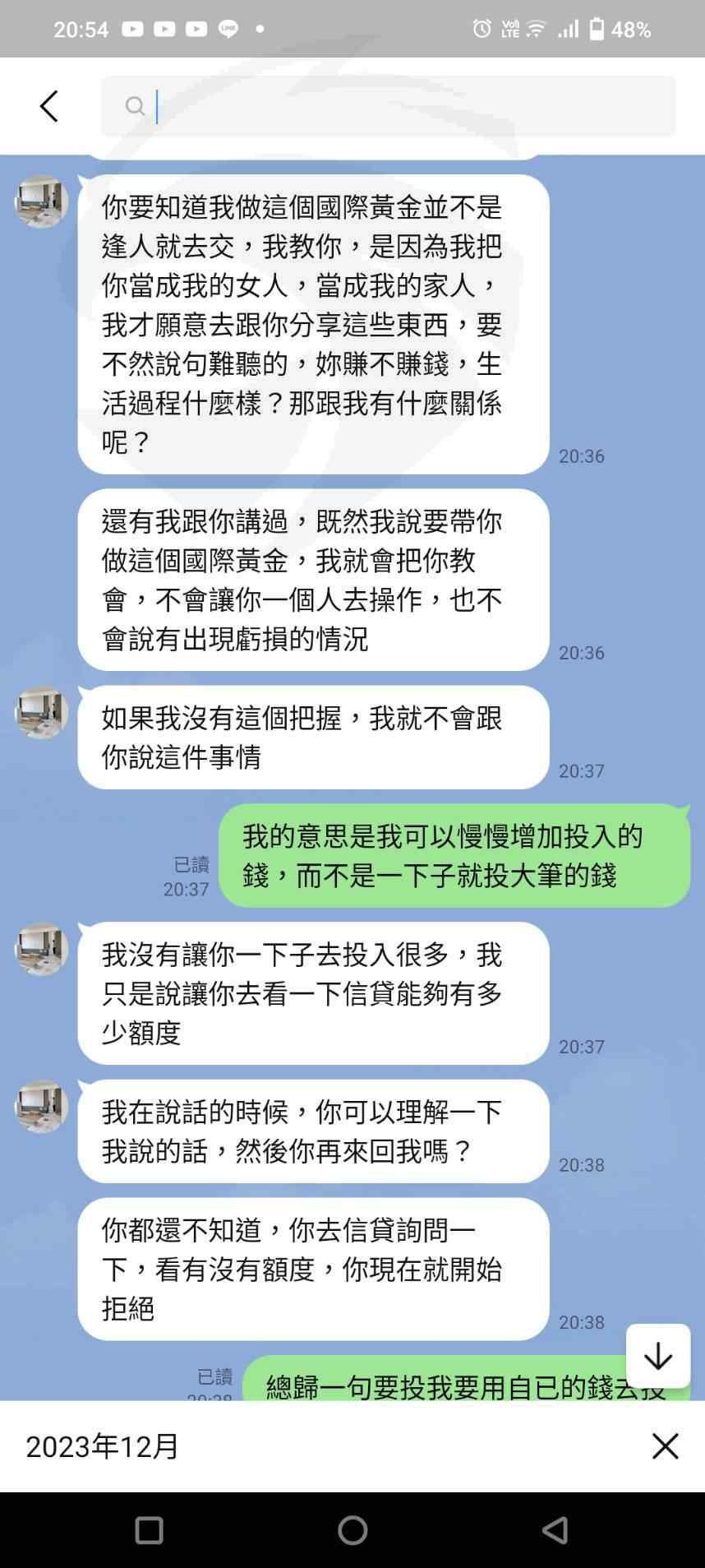The height and width of the screenshot is (1568, 705).
Task: Jump to latest message with down arrow
Action: (x=657, y=1356)
